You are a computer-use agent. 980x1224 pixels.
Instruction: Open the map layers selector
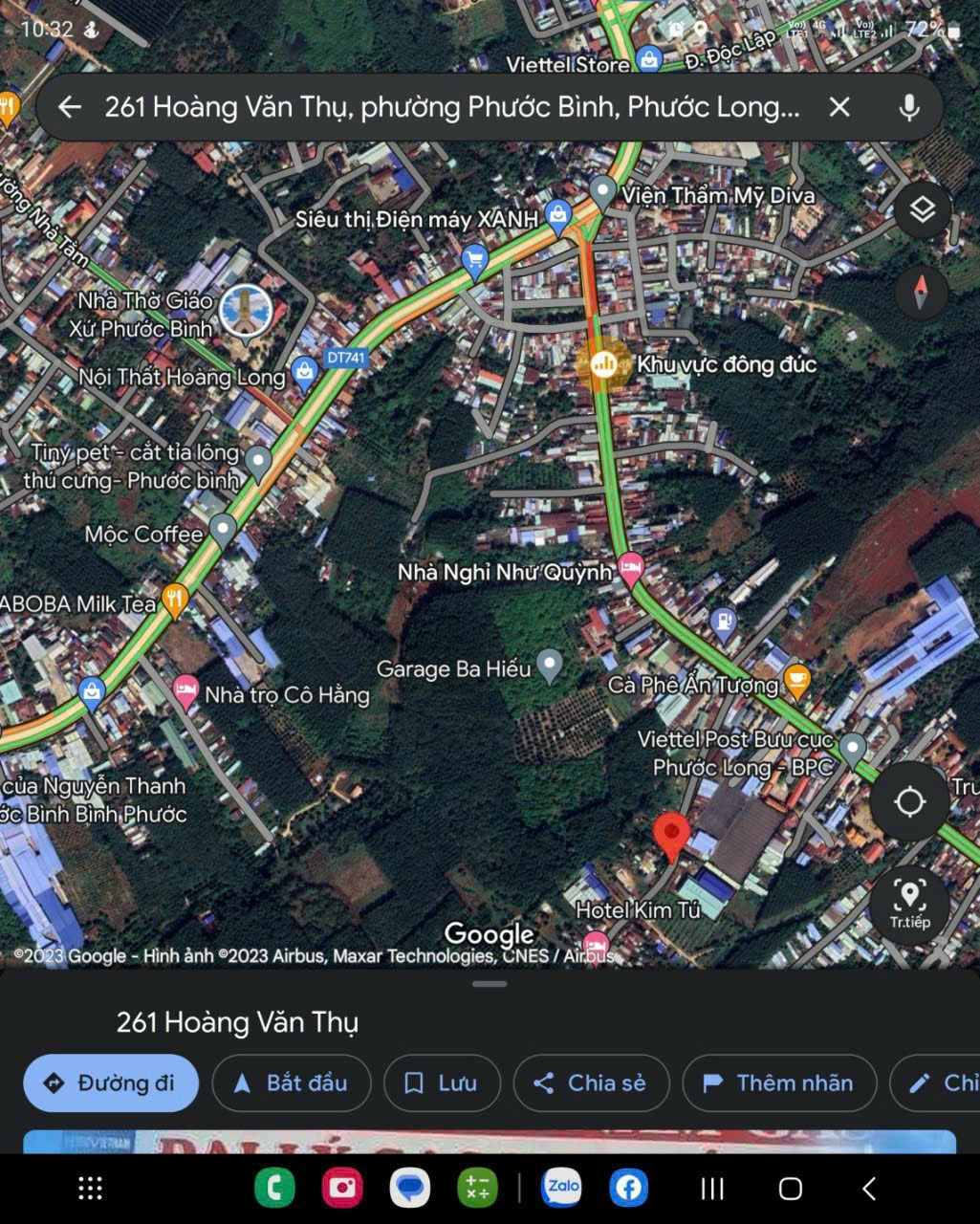(922, 209)
